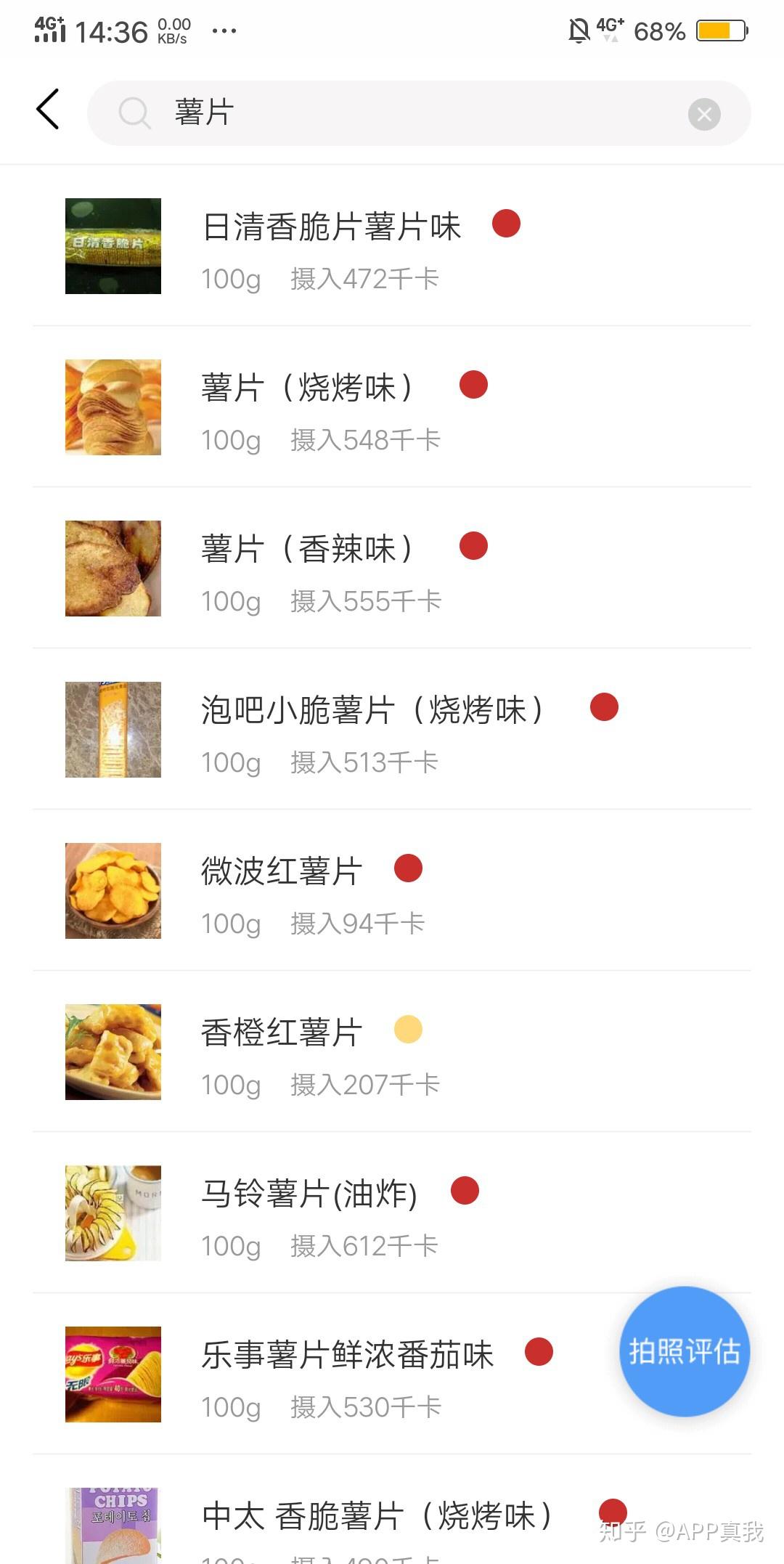The image size is (784, 1564).
Task: Choose 乐事薯片鲜浓番茄味 from the list
Action: click(x=347, y=1356)
